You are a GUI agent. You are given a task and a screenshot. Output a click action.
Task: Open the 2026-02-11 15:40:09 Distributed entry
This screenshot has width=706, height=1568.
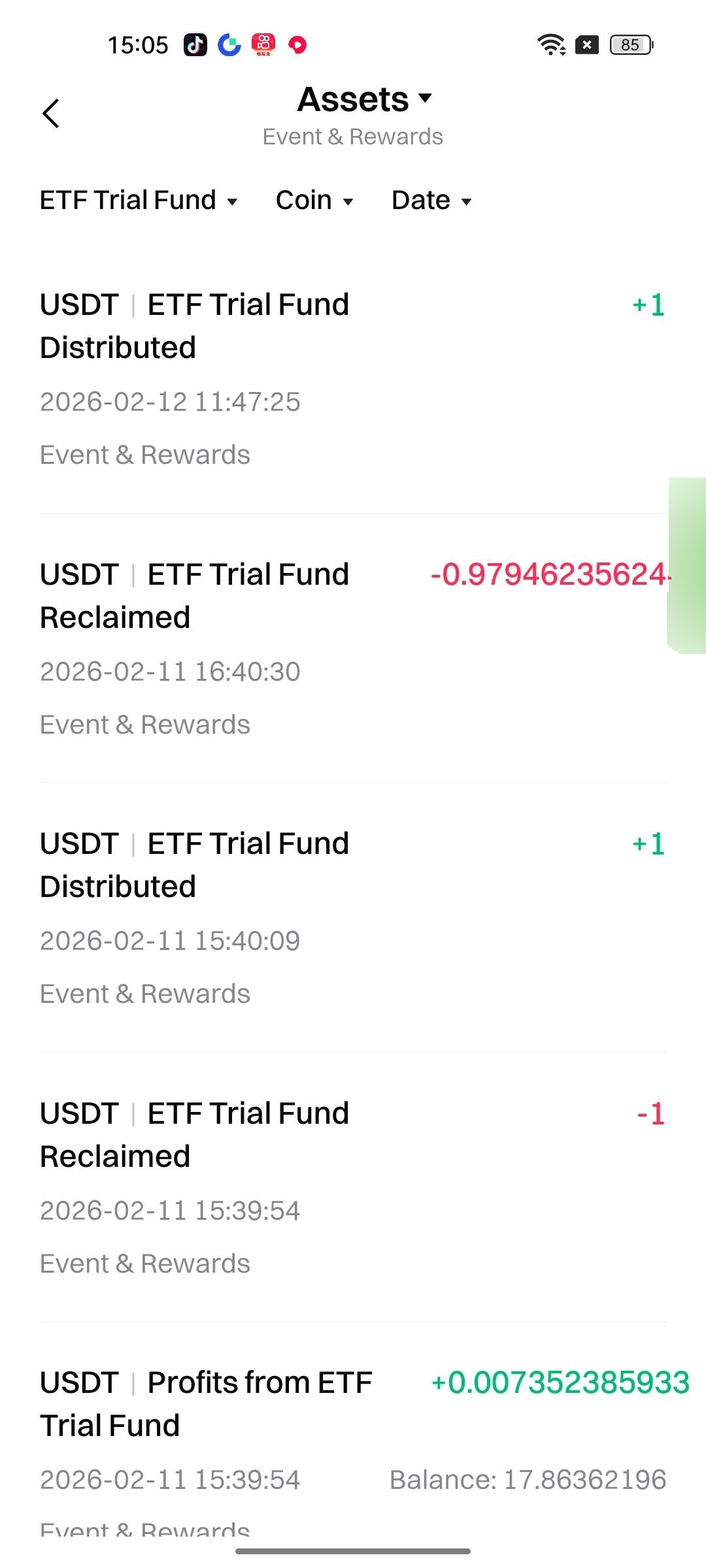click(353, 918)
